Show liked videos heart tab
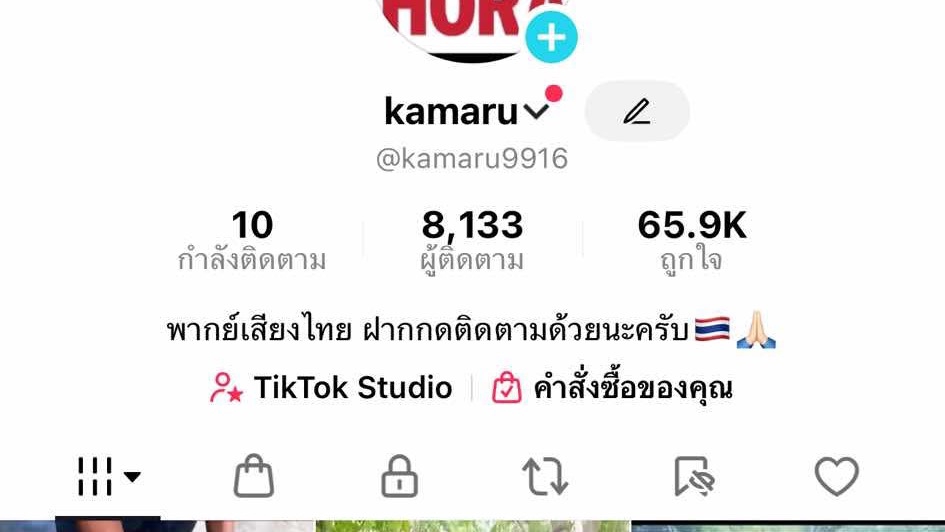Viewport: 945px width, 532px height. tap(836, 477)
